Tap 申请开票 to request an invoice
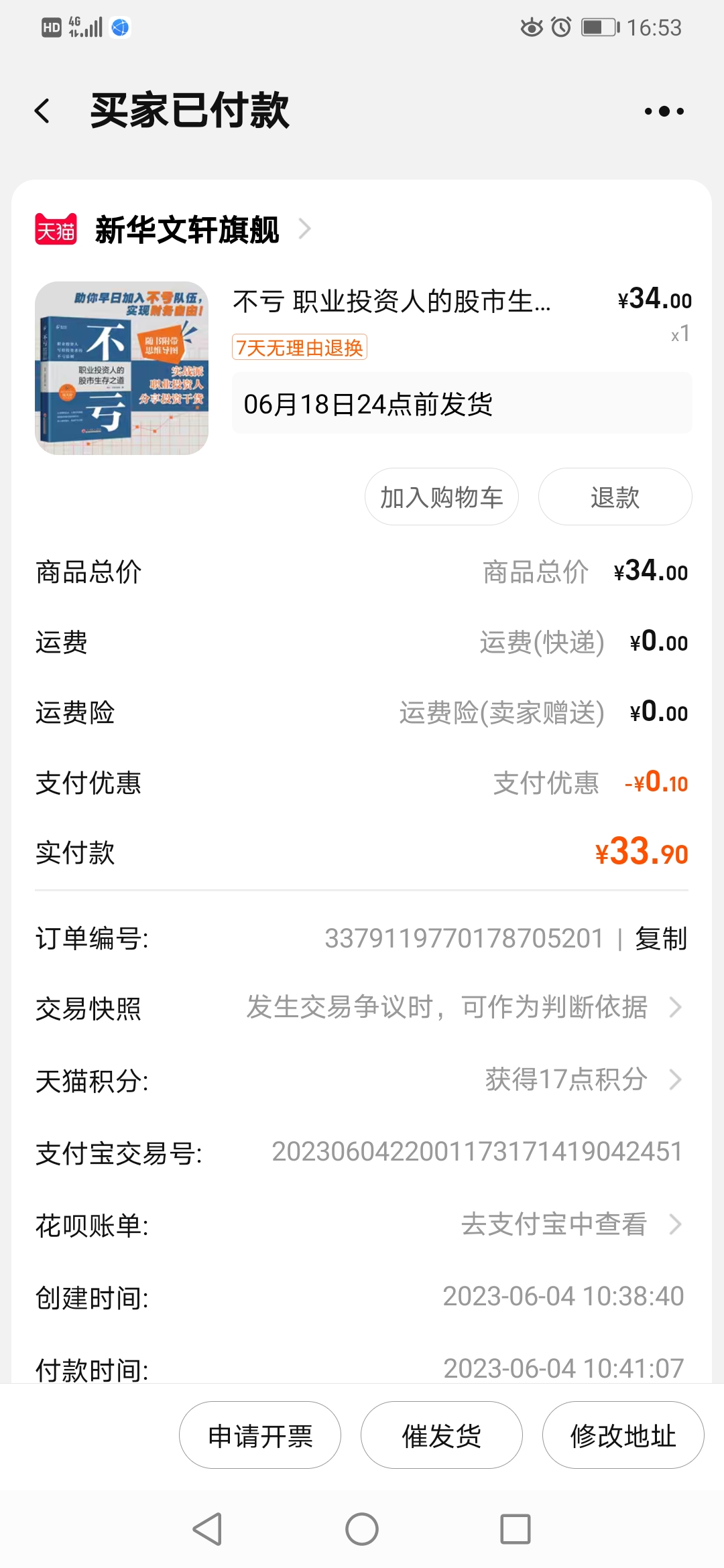The height and width of the screenshot is (1568, 724). pos(260,1435)
